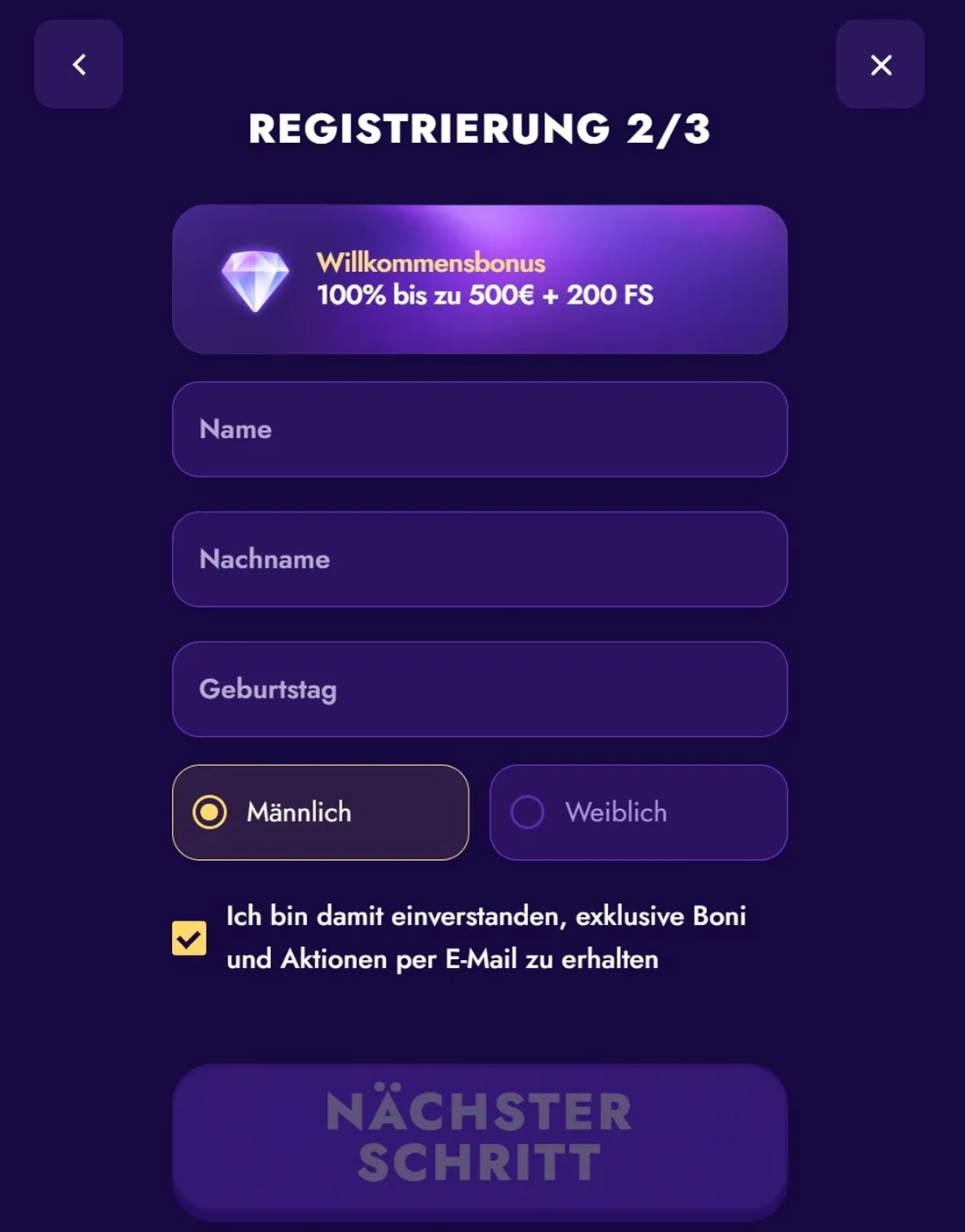Choose Weiblich as gender
This screenshot has width=965, height=1232.
pyautogui.click(x=638, y=813)
